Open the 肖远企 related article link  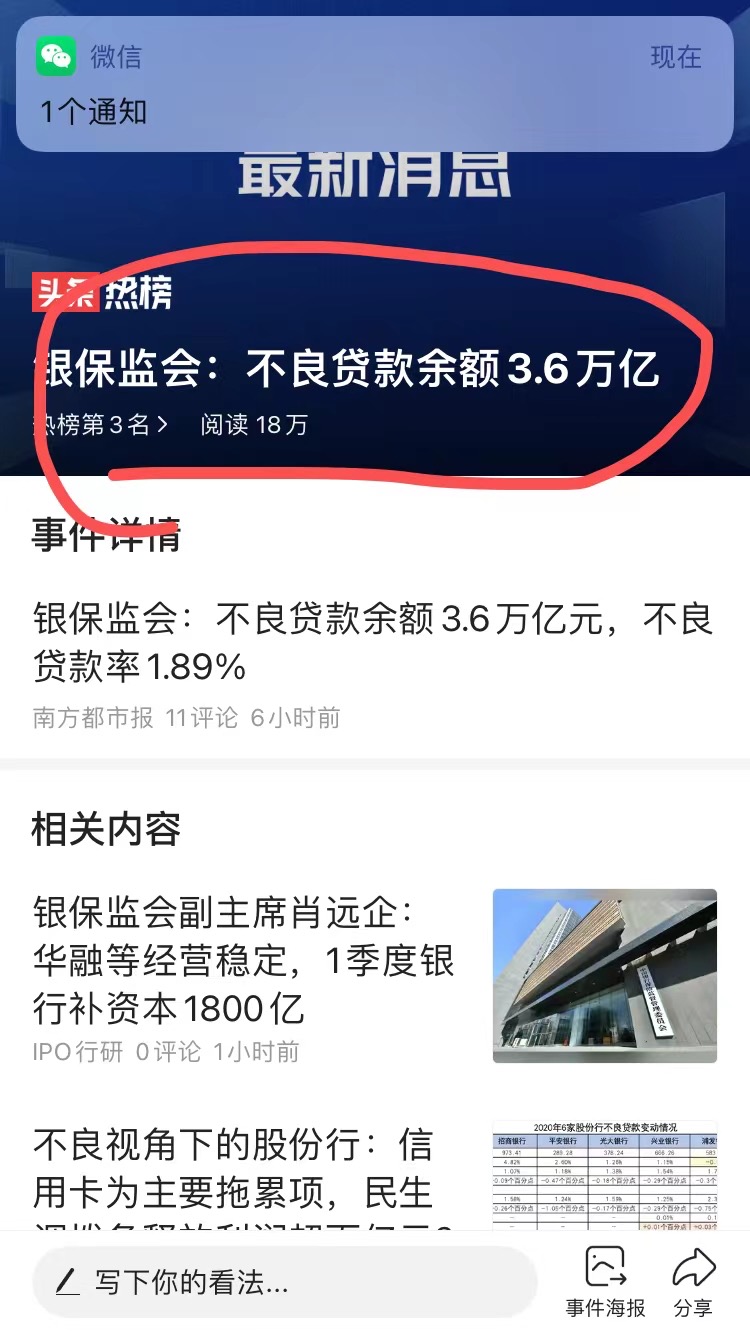pyautogui.click(x=230, y=957)
